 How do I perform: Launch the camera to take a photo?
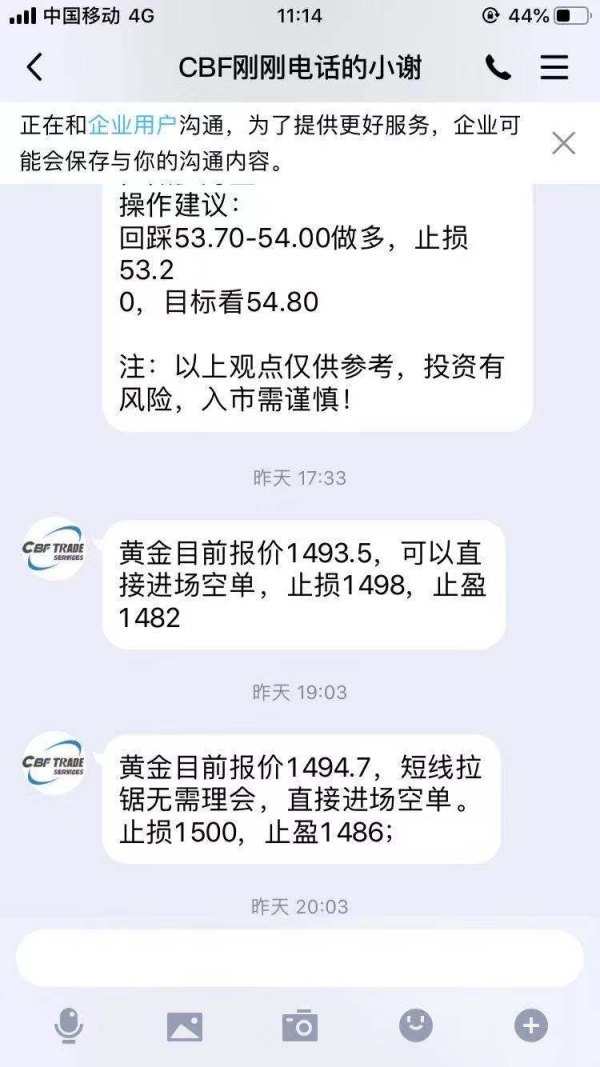[299, 1025]
